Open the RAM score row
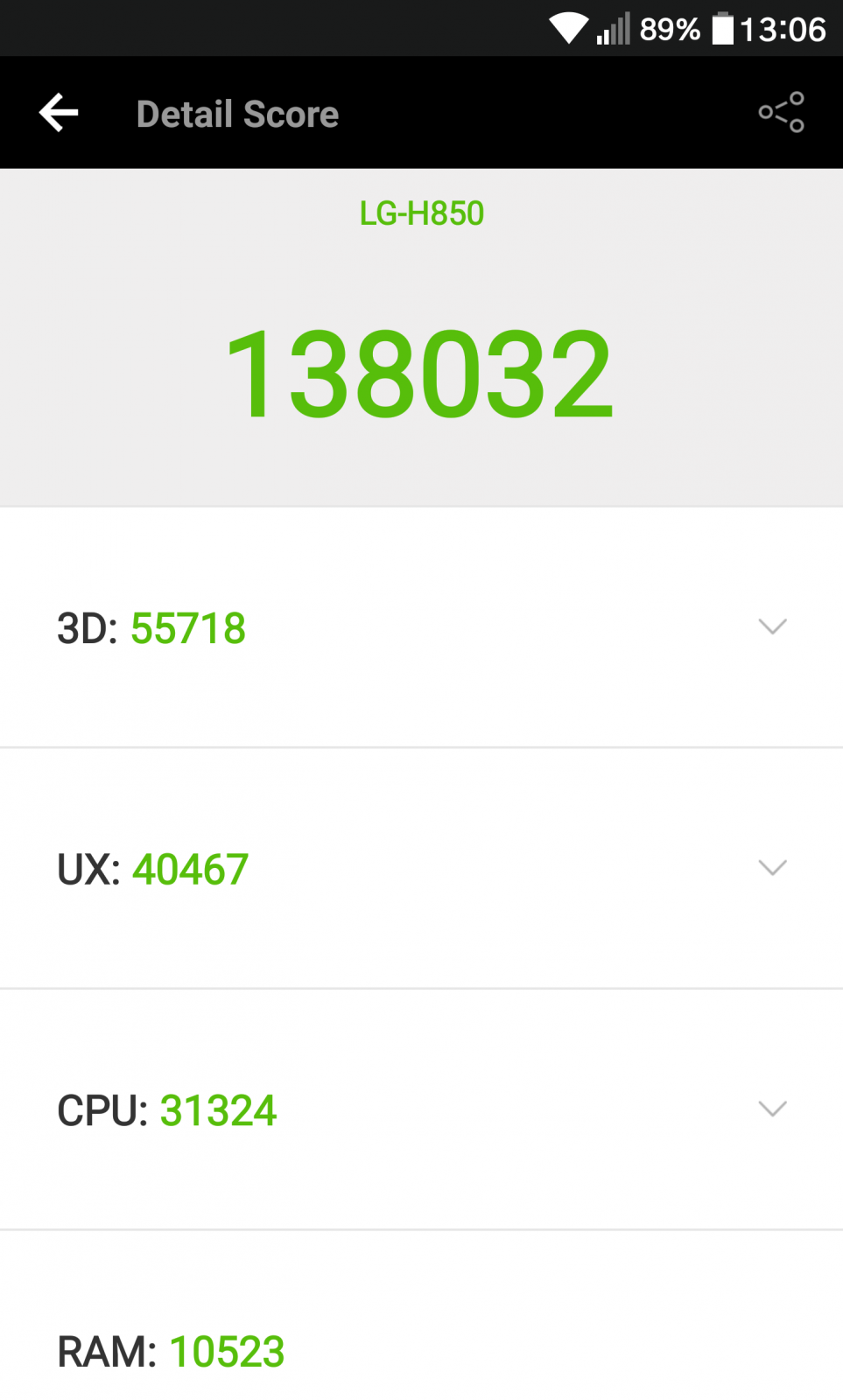 [x=421, y=1316]
